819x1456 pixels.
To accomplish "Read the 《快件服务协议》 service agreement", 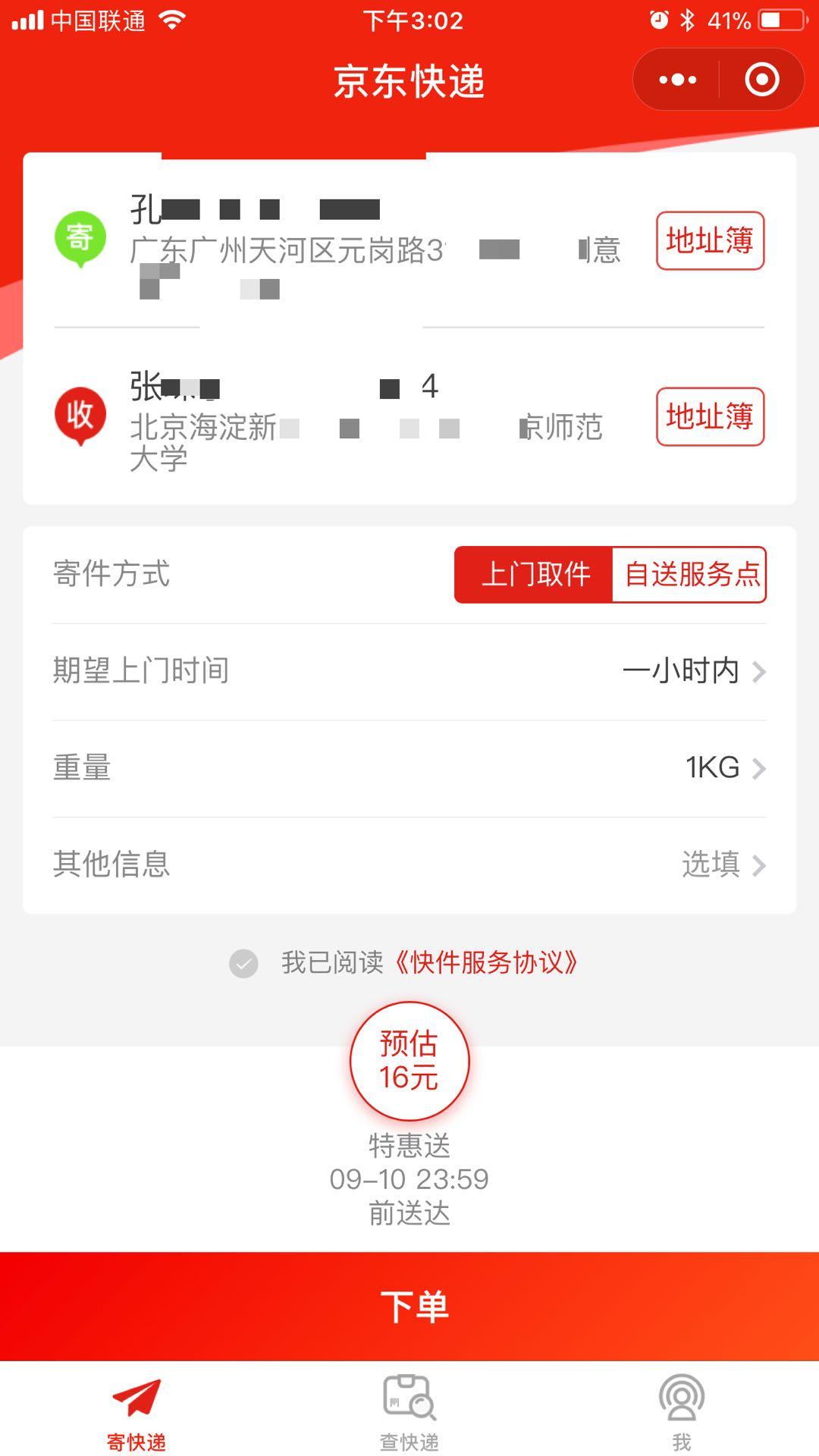I will point(487,963).
